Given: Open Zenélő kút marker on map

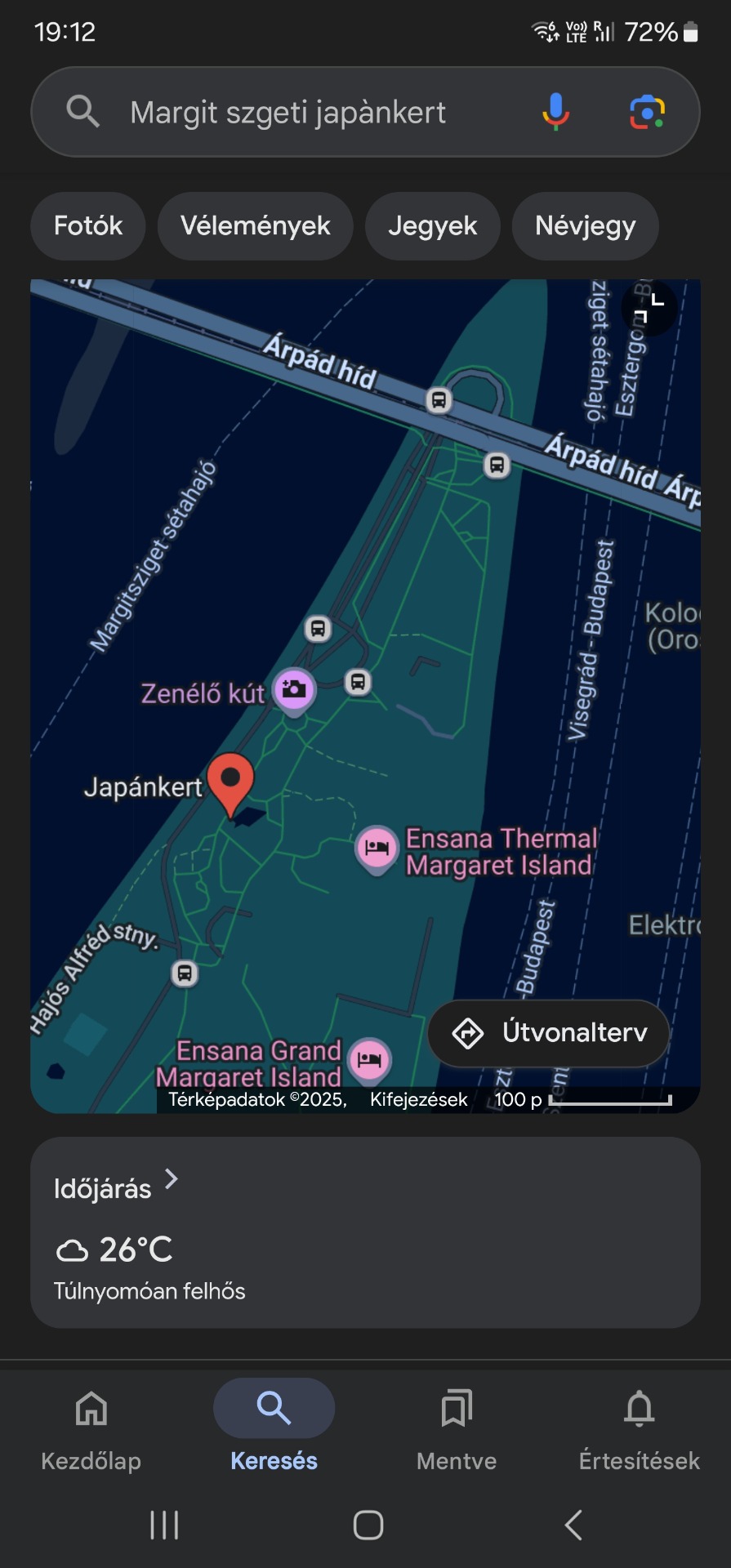Looking at the screenshot, I should click(294, 690).
